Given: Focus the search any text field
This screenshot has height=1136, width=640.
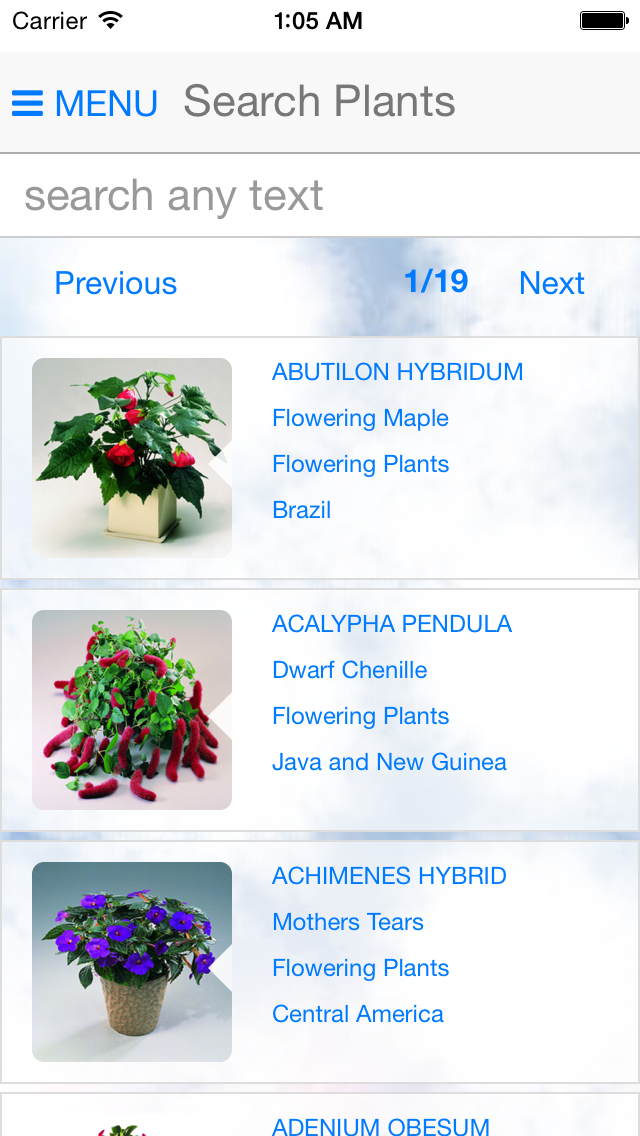Looking at the screenshot, I should click(x=320, y=196).
